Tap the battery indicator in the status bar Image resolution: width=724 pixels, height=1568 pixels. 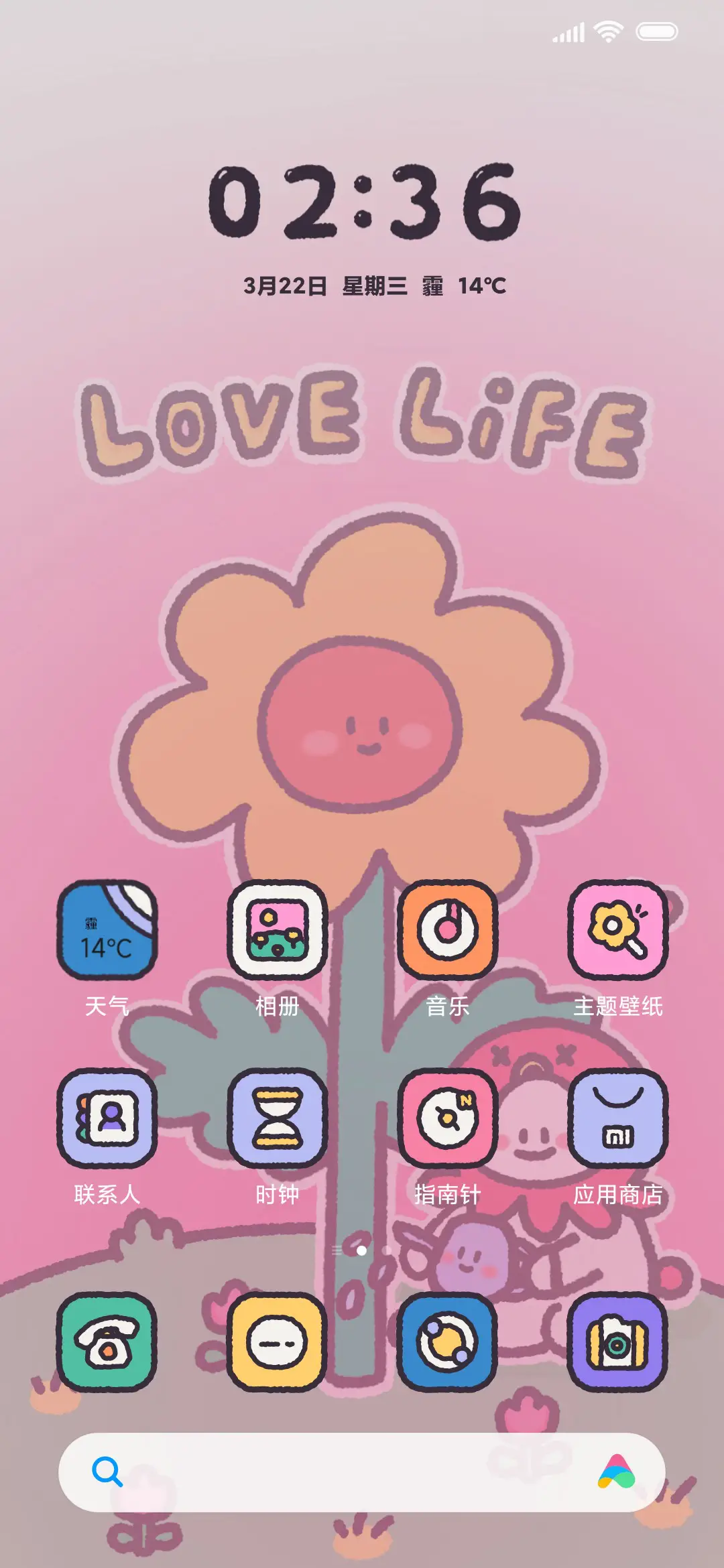click(655, 30)
